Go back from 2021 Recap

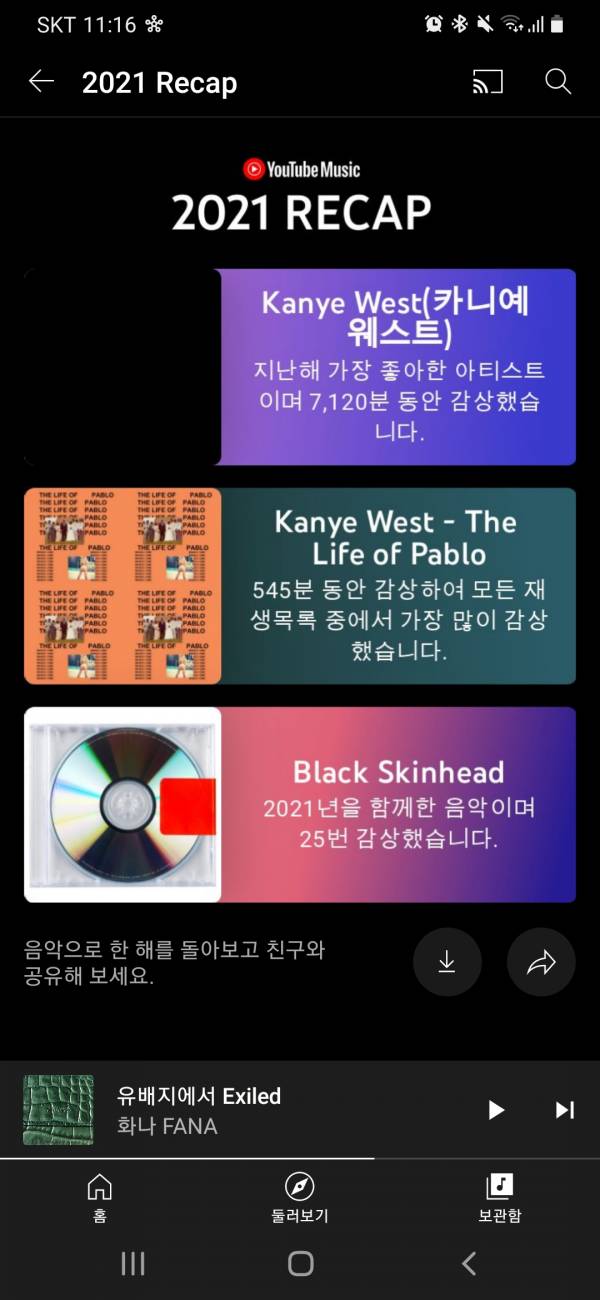pyautogui.click(x=41, y=82)
